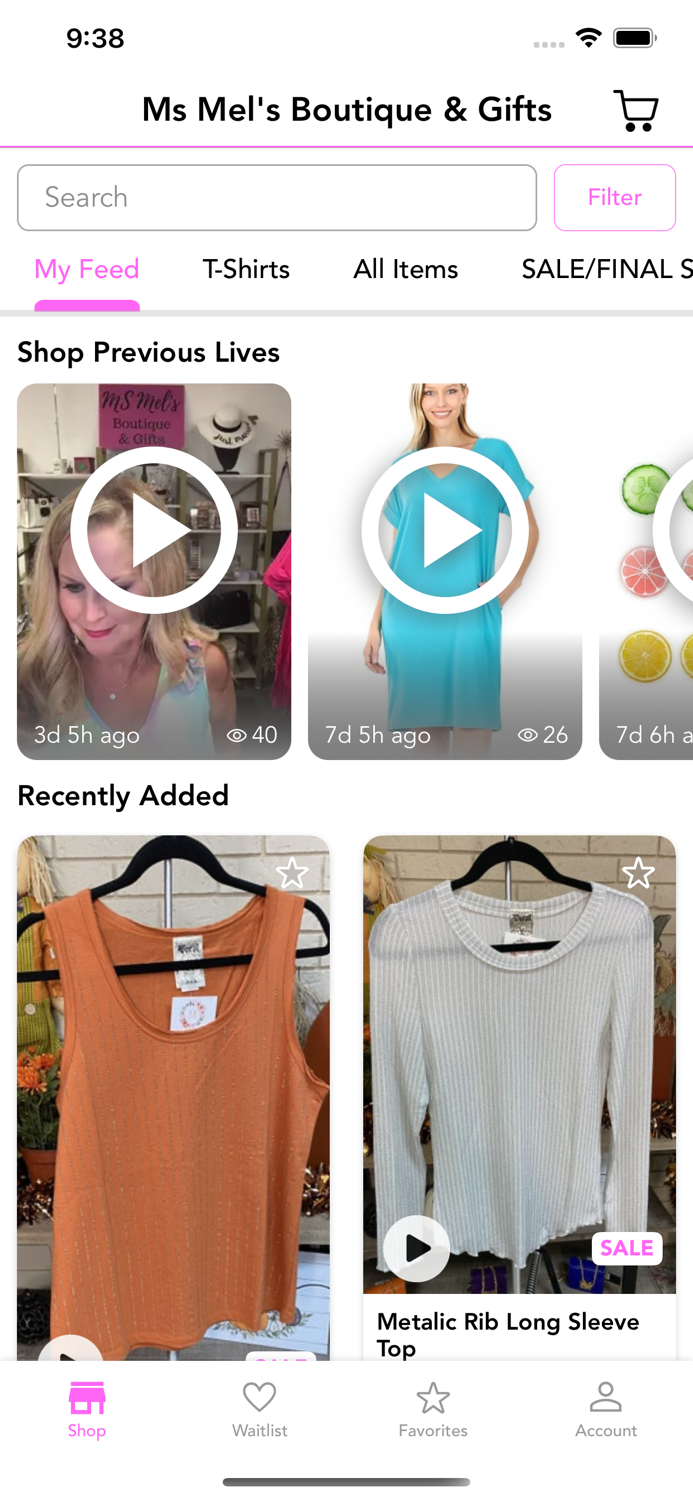Go to the Waitlist tab
The width and height of the screenshot is (693, 1500).
pos(260,1410)
